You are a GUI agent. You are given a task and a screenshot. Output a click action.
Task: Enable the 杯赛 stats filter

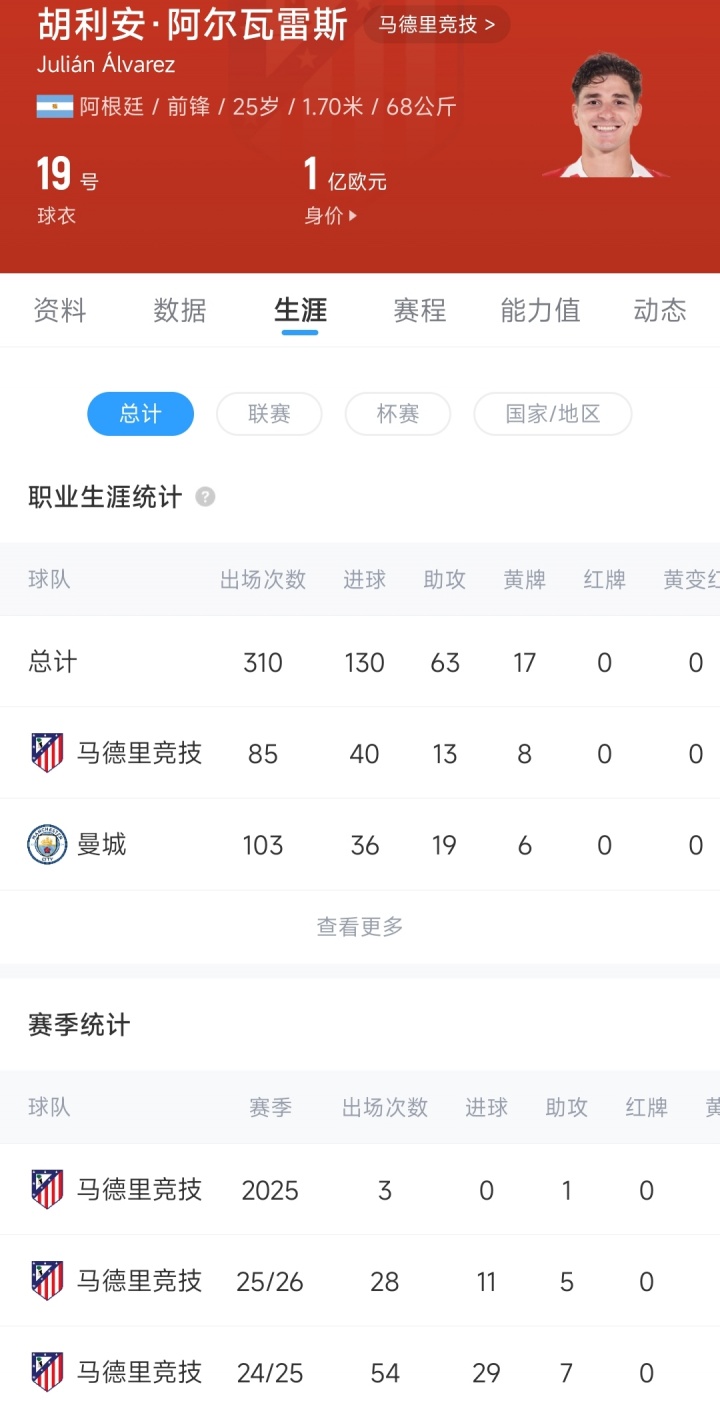pyautogui.click(x=397, y=413)
